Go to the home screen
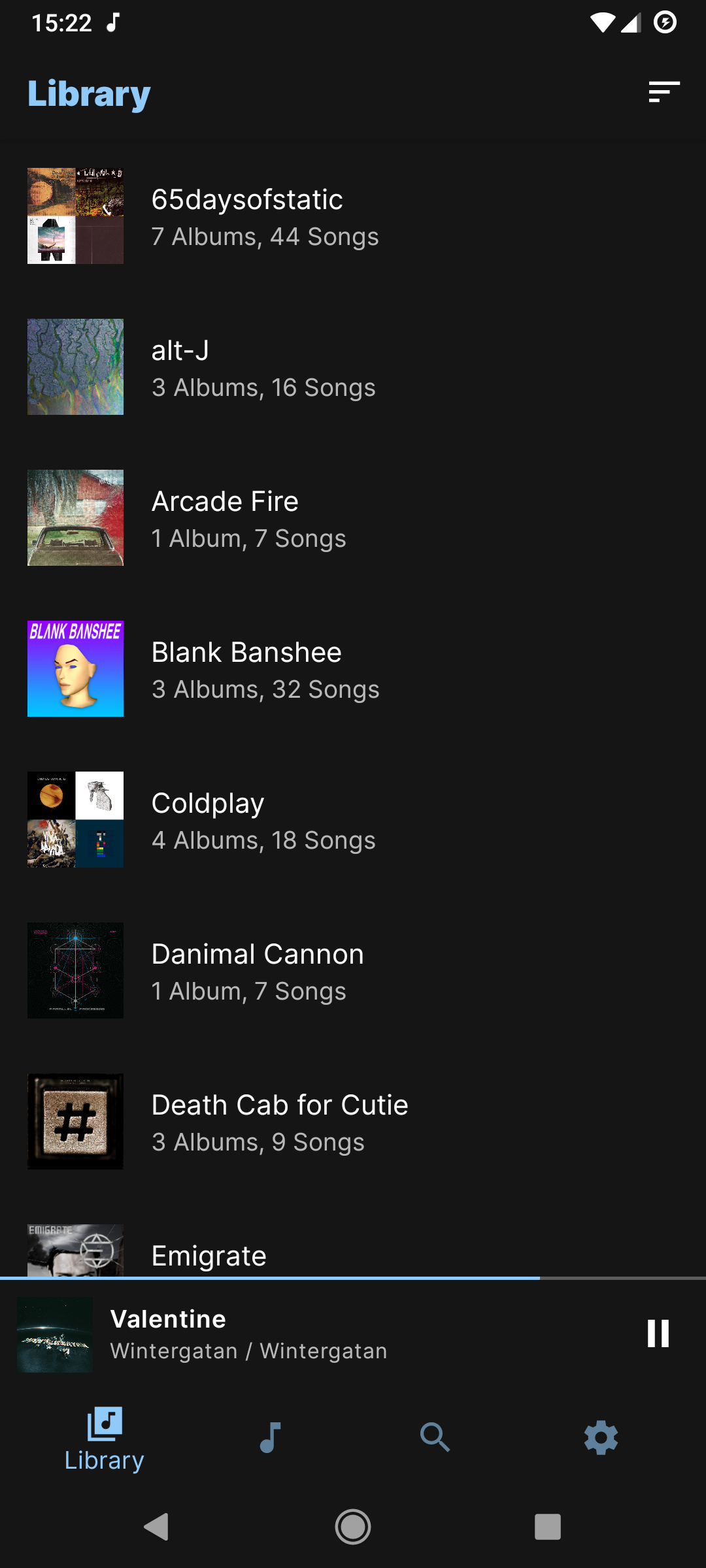 (x=353, y=1527)
